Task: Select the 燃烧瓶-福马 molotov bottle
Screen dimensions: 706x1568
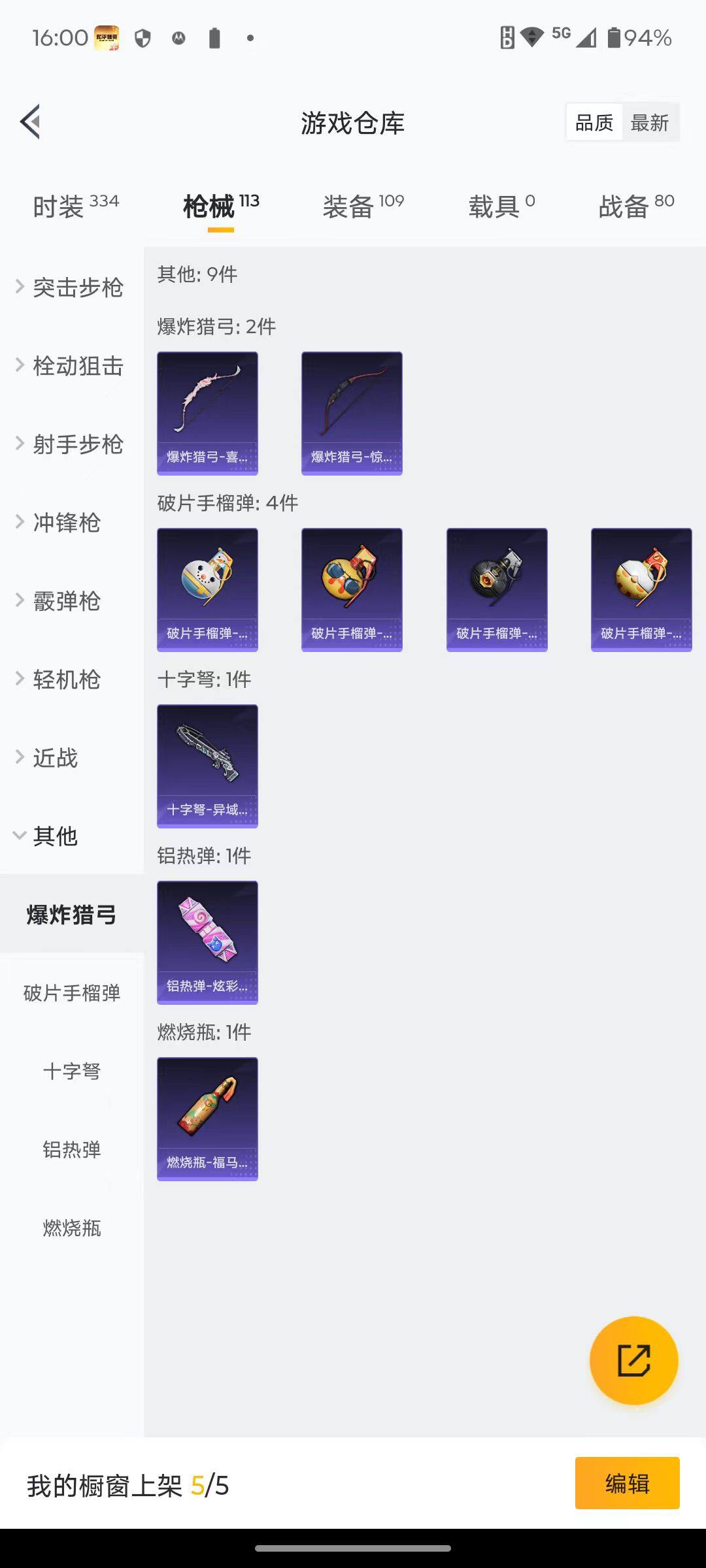Action: 207,1119
